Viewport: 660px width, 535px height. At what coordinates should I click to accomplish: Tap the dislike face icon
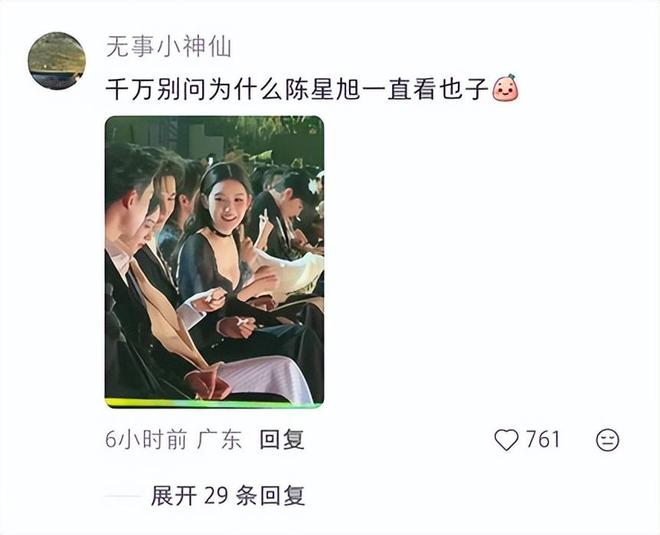(x=607, y=440)
